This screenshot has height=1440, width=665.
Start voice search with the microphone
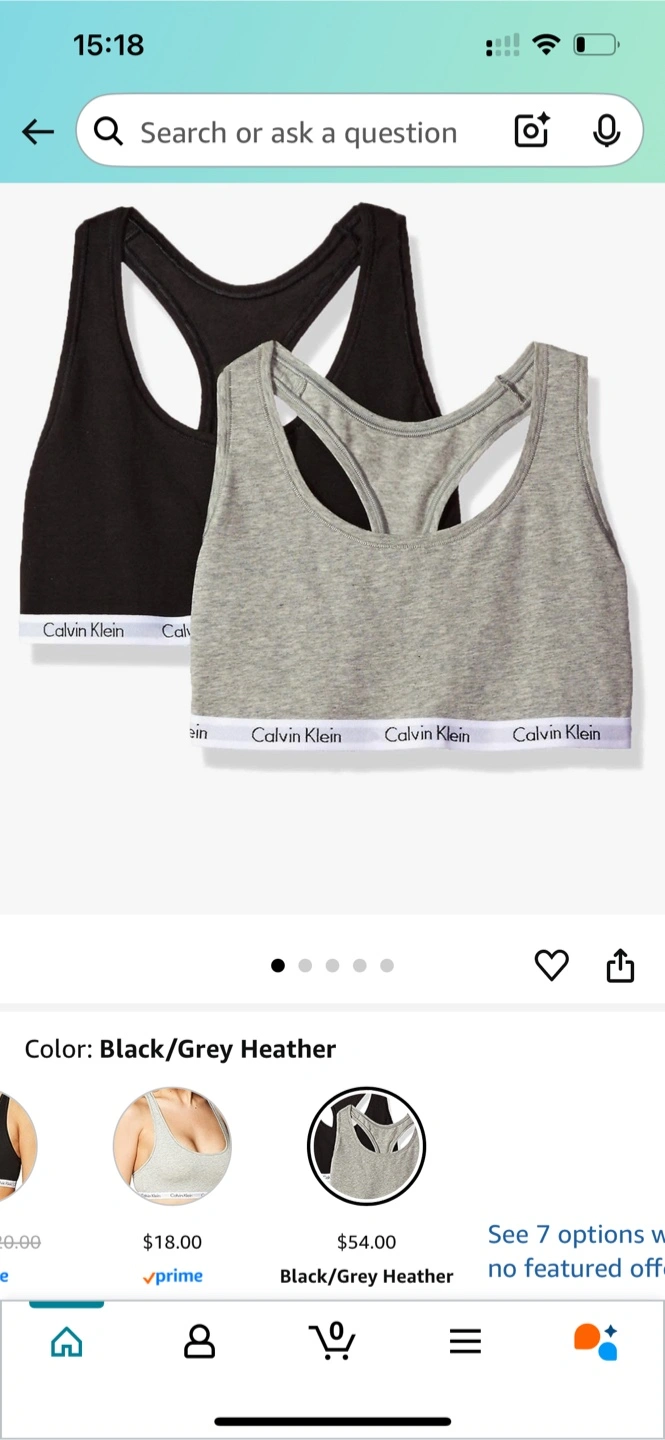tap(606, 131)
